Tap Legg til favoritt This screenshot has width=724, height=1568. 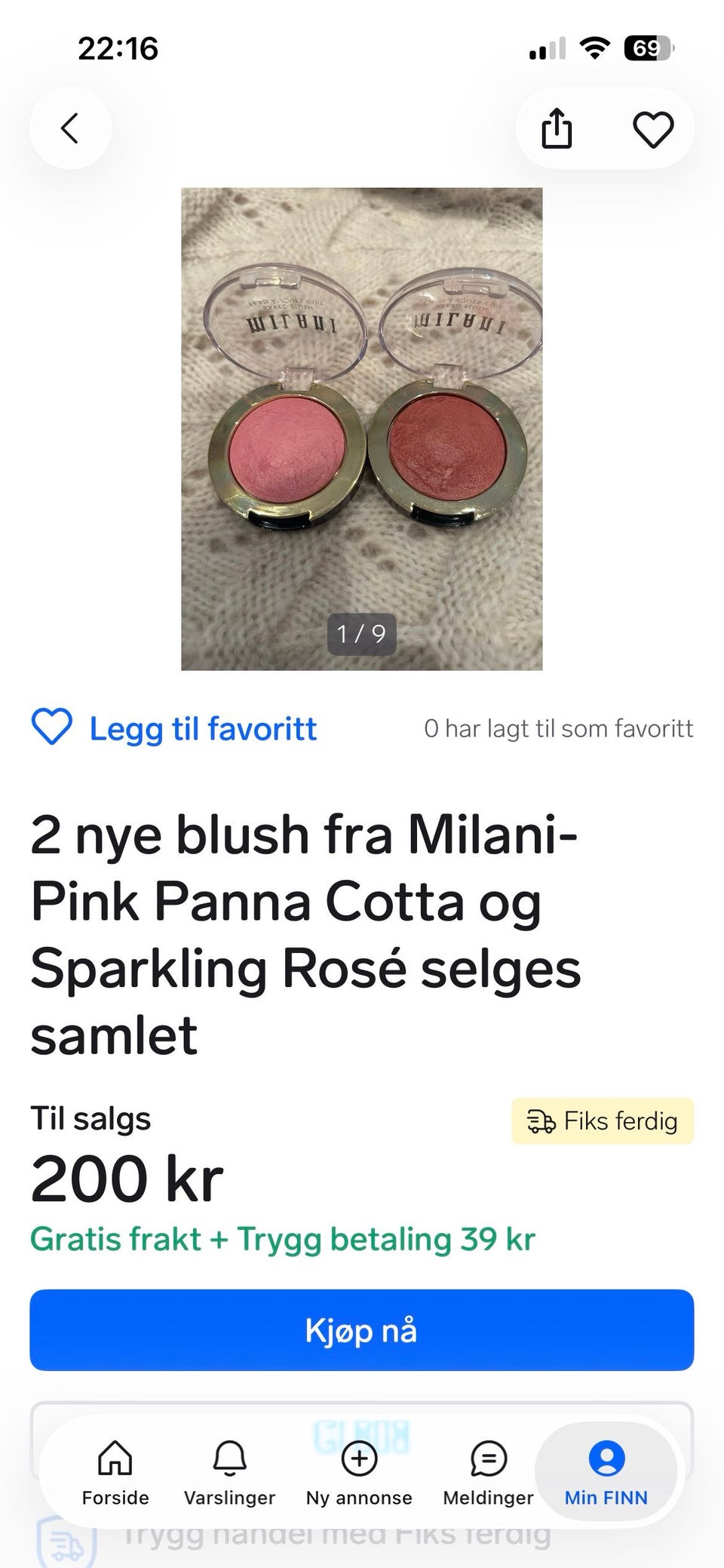(x=174, y=728)
